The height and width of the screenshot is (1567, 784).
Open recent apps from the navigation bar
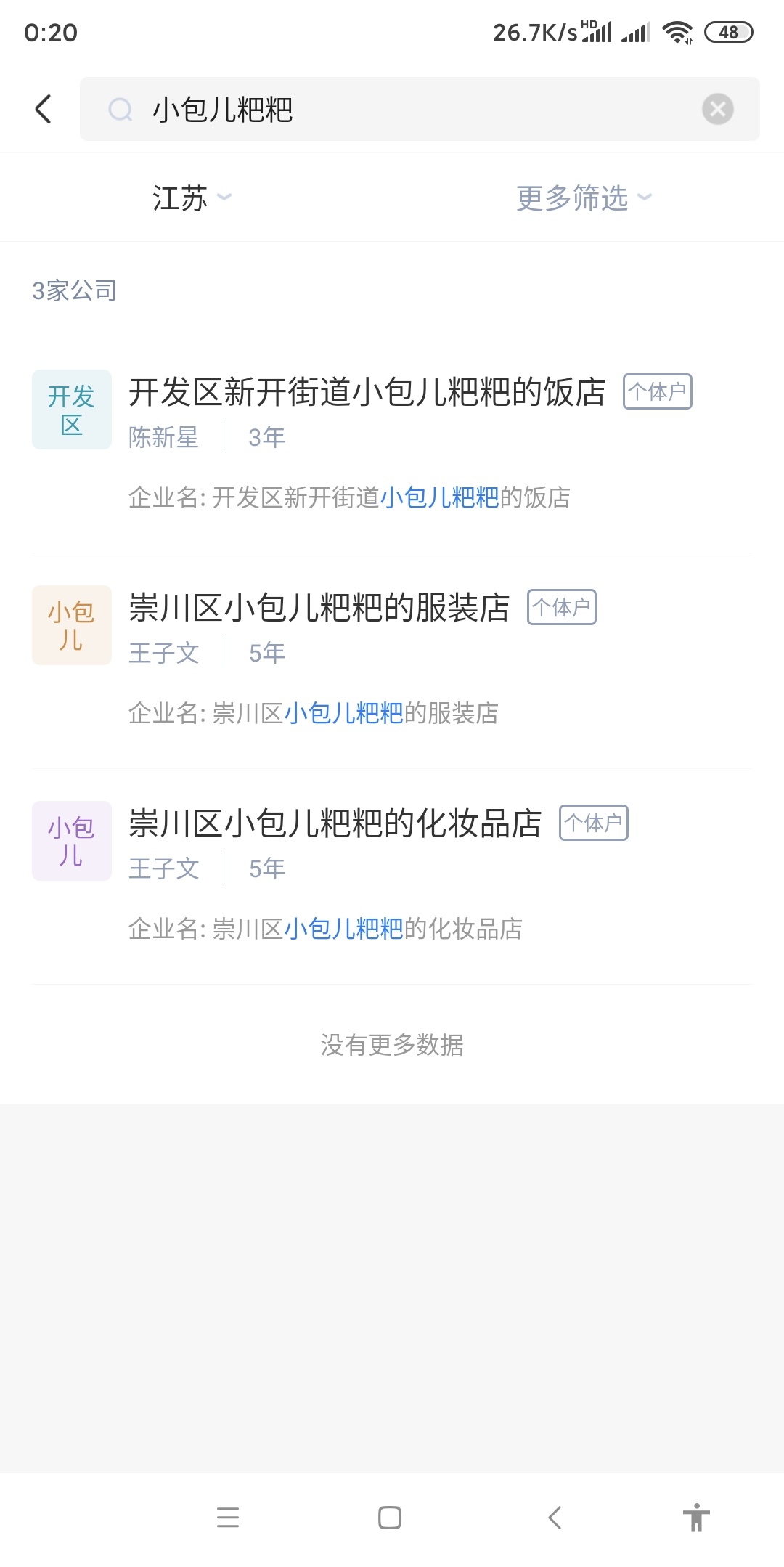pos(228,1518)
